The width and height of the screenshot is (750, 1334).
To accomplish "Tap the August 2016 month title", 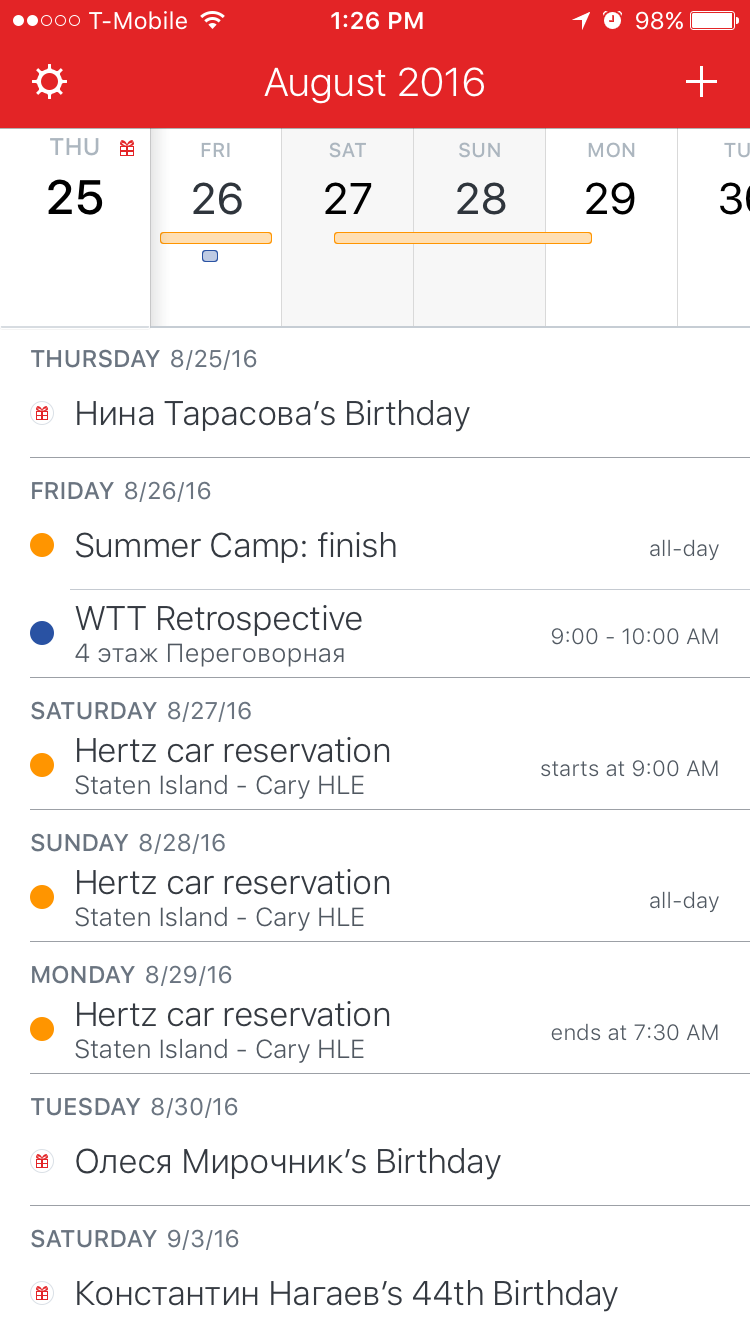I will coord(375,82).
